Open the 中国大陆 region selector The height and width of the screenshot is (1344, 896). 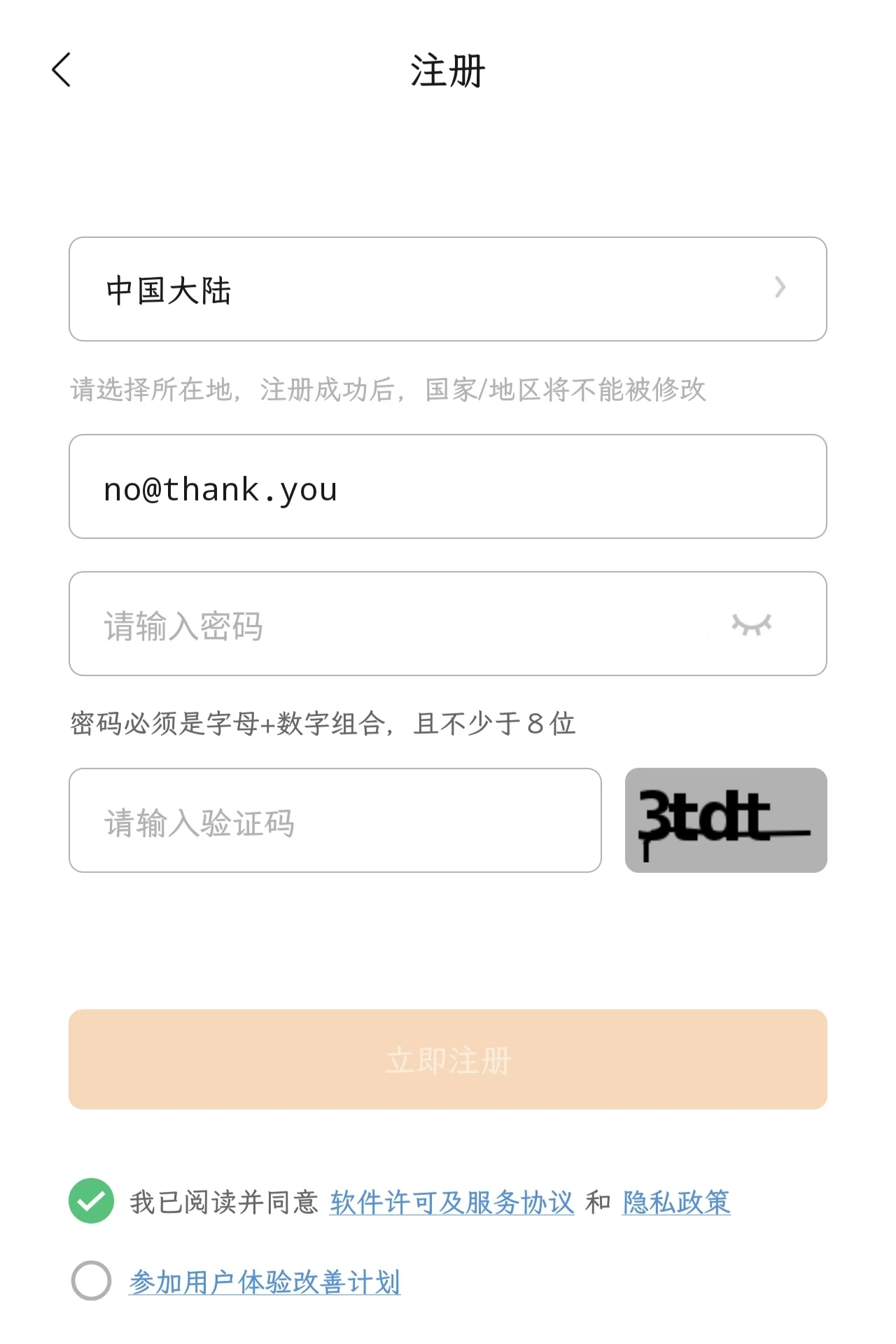pos(447,289)
